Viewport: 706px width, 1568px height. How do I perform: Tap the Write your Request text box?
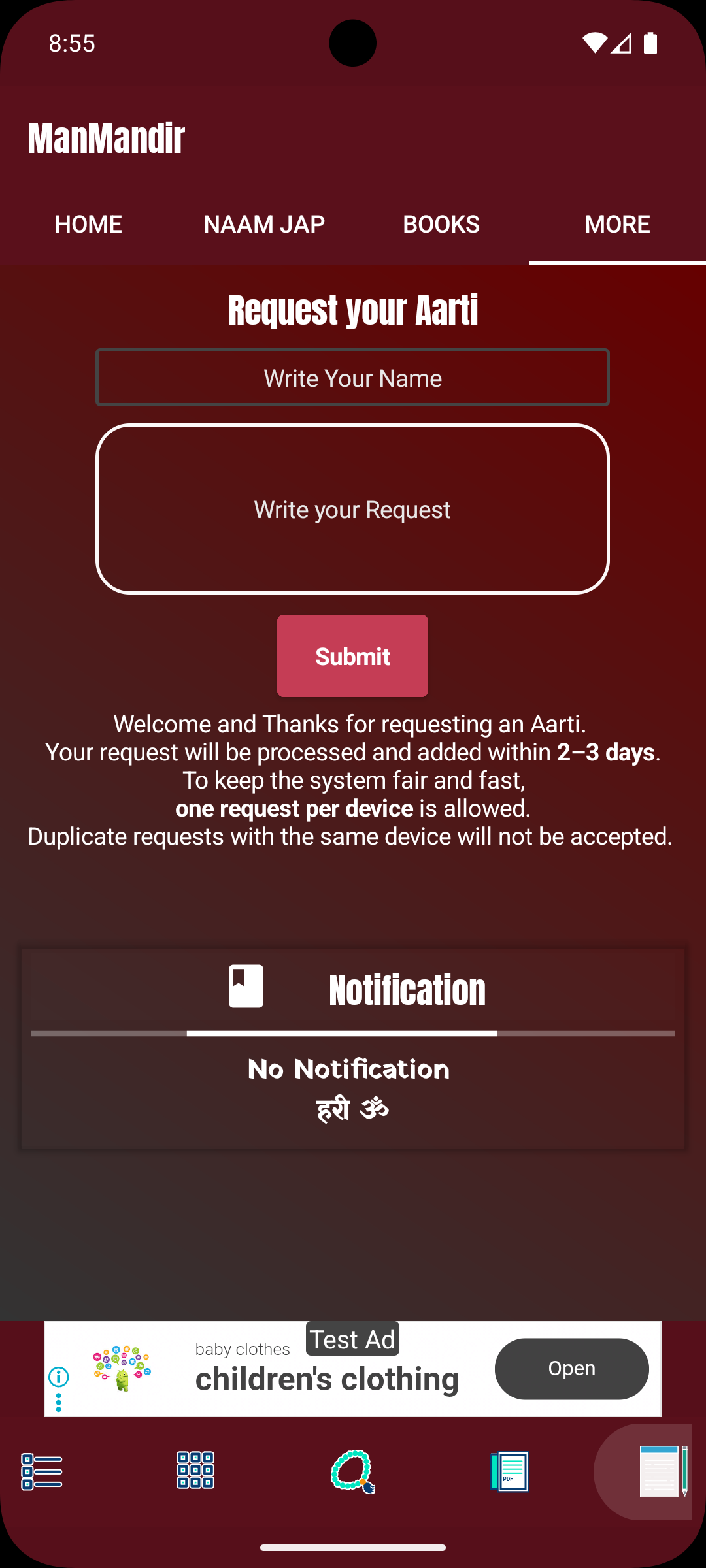[x=352, y=509]
